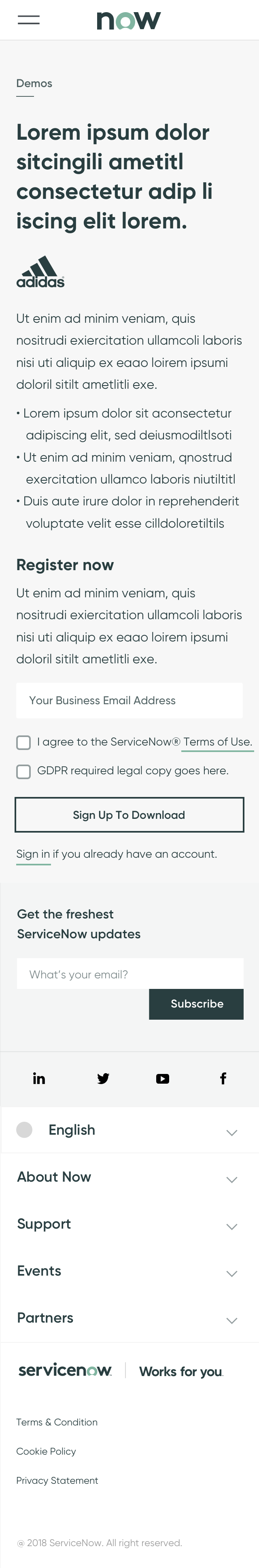
Task: Expand the Partners section
Action: pyautogui.click(x=129, y=1317)
